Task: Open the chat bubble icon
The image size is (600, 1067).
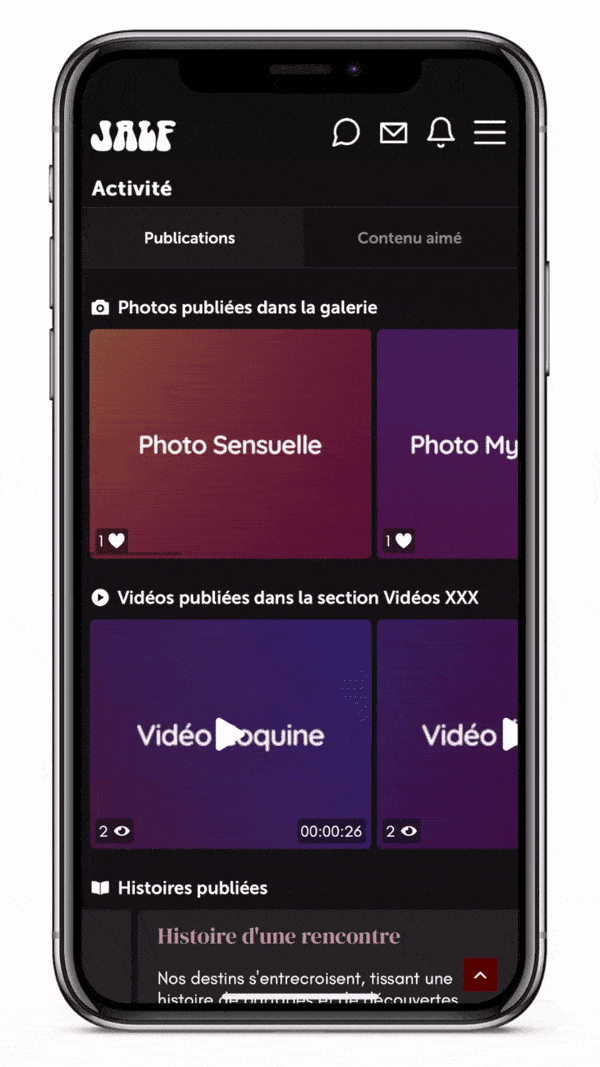Action: point(346,132)
